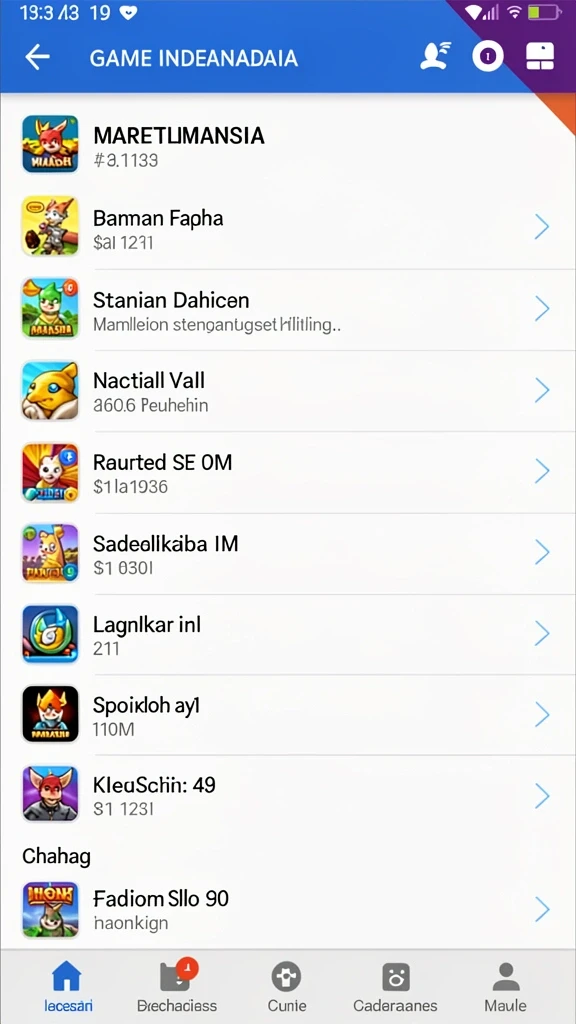576x1024 pixels.
Task: Select the Spoikloh ay1 game
Action: click(x=288, y=715)
